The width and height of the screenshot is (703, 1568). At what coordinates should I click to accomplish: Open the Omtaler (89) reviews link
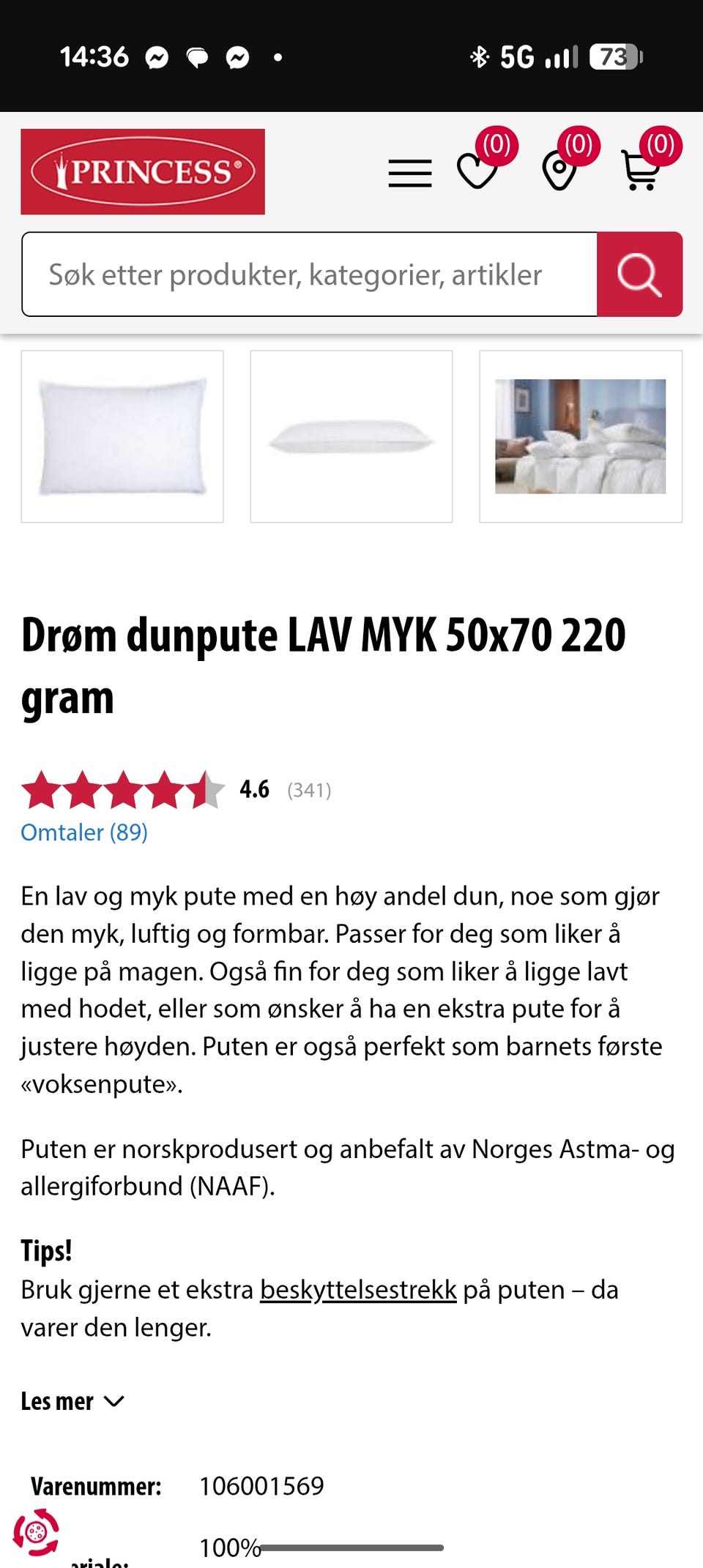point(84,832)
